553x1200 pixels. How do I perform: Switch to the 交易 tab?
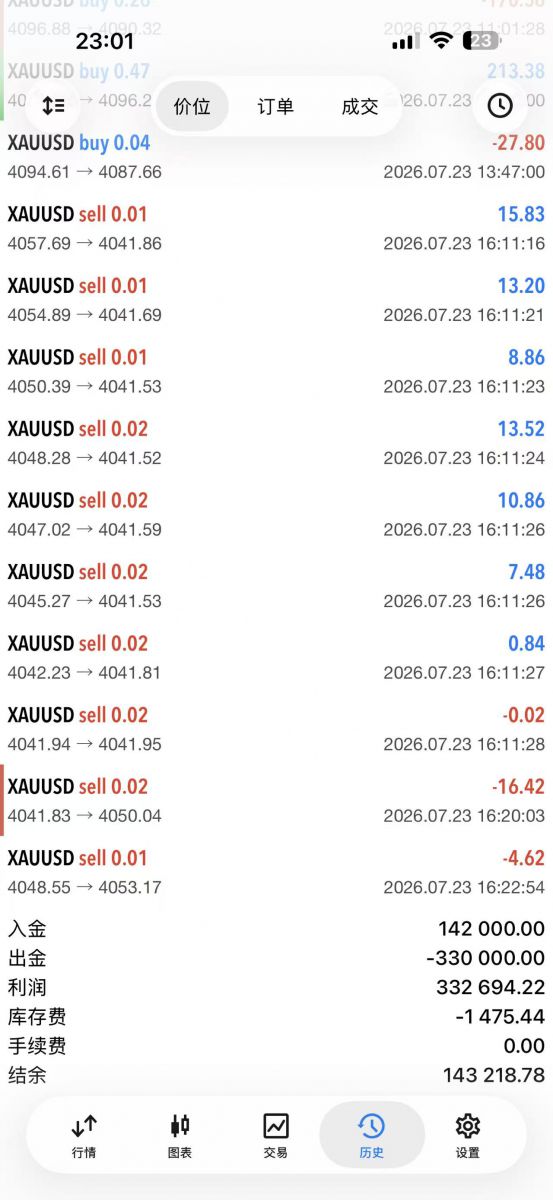point(276,1136)
